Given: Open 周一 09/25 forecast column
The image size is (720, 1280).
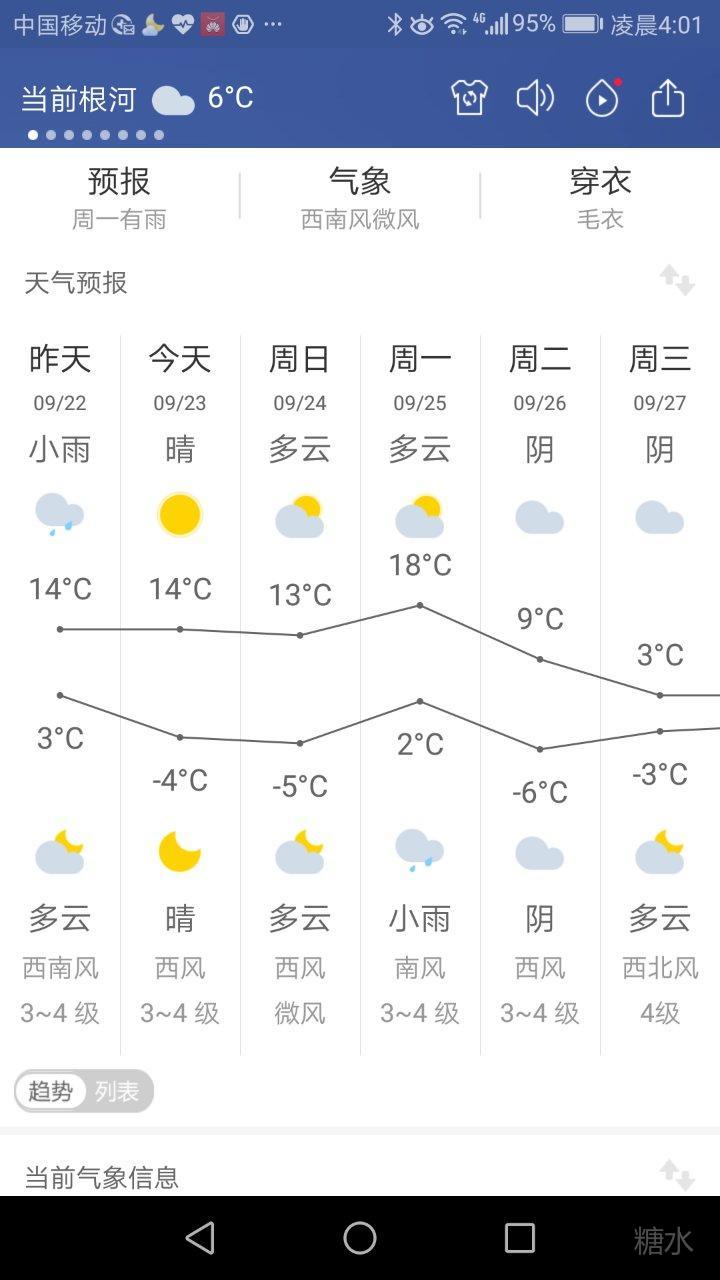Looking at the screenshot, I should click(420, 690).
